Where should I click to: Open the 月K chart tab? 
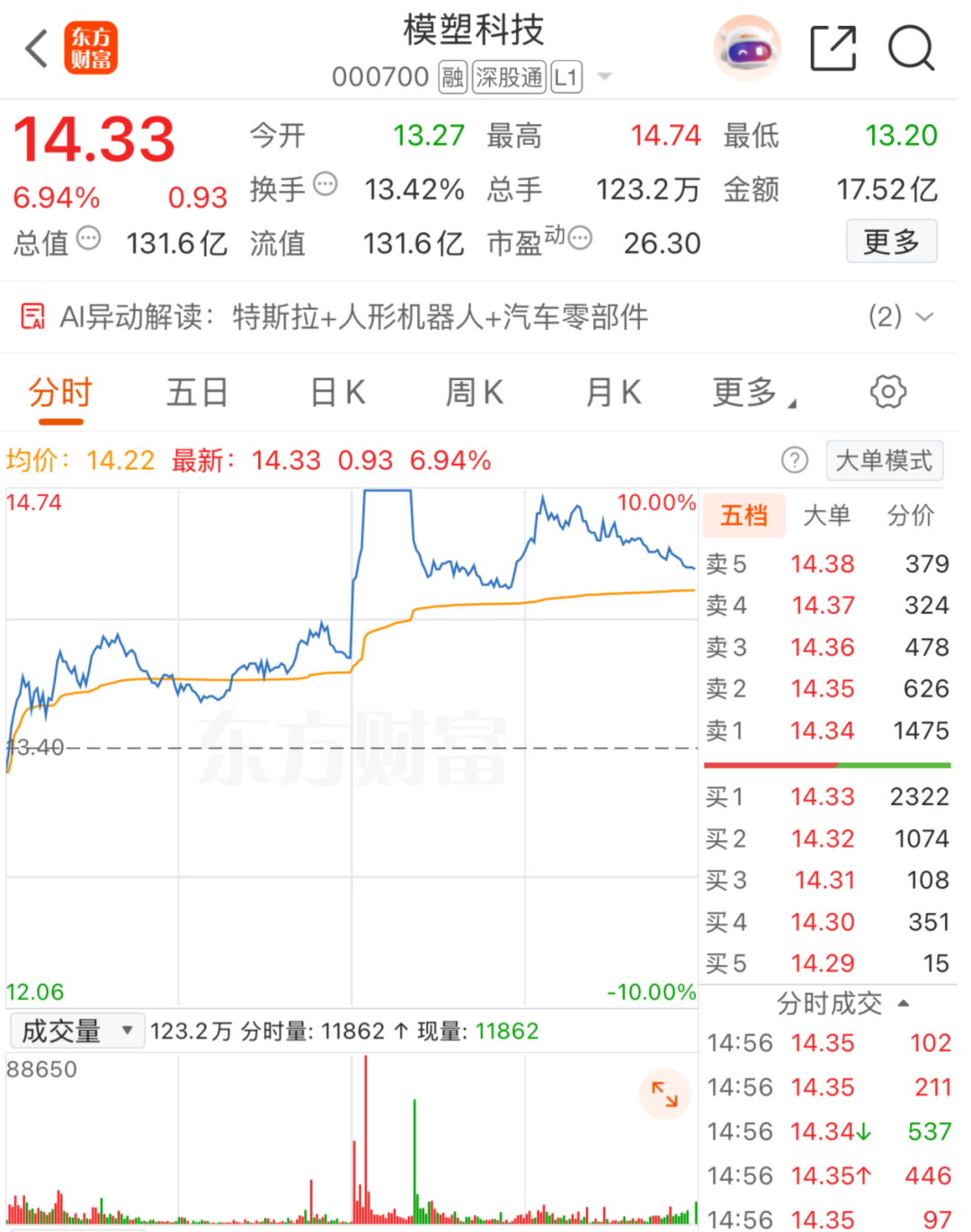(x=612, y=392)
